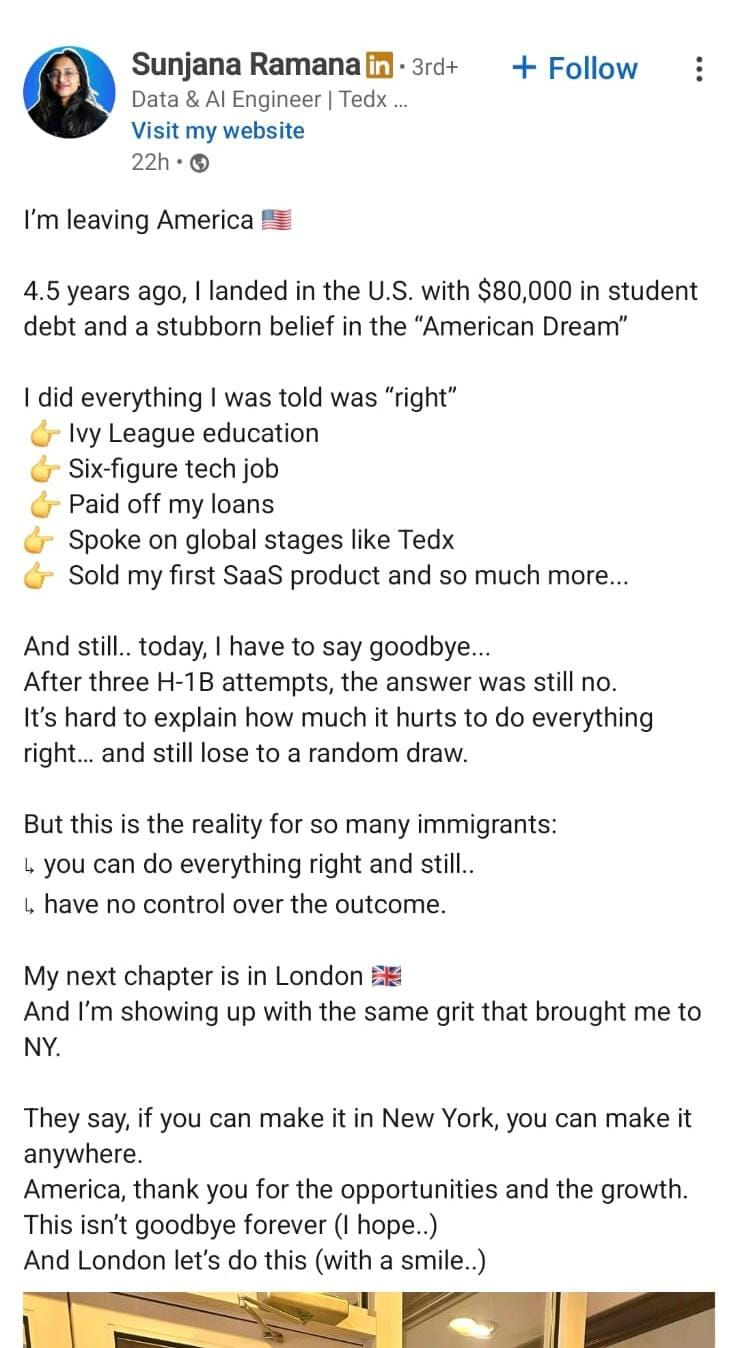
Task: Open the Visit my website link
Action: click(x=218, y=131)
